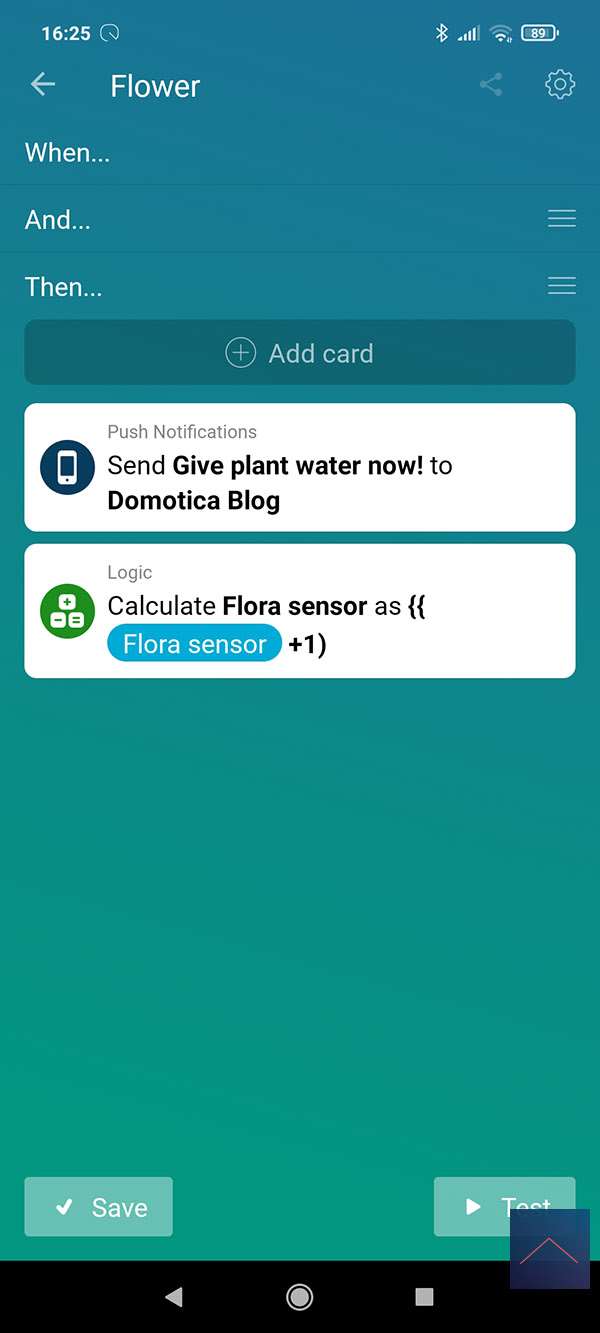Go back from the Flower flow
Viewport: 600px width, 1333px height.
[x=43, y=85]
